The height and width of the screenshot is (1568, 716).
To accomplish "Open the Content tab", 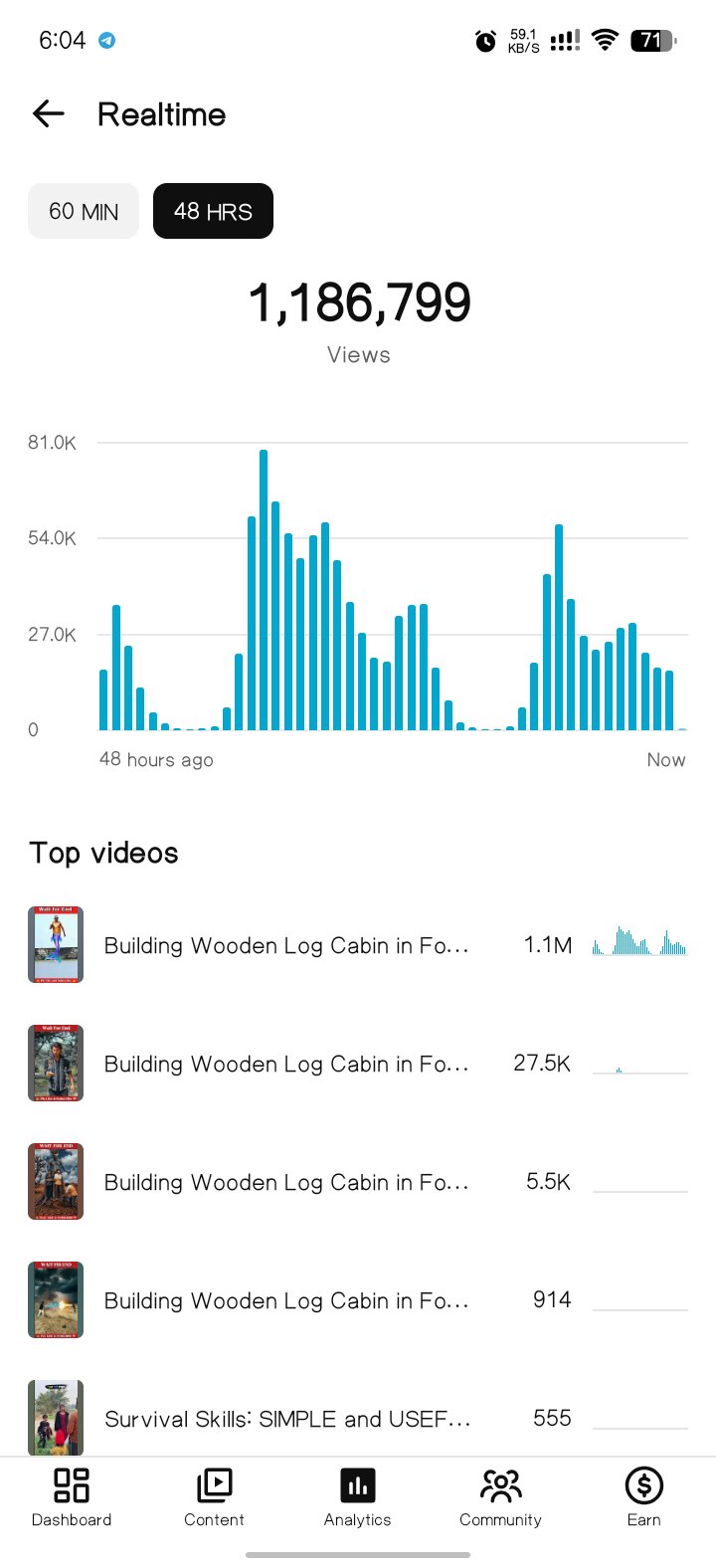I will point(214,1497).
